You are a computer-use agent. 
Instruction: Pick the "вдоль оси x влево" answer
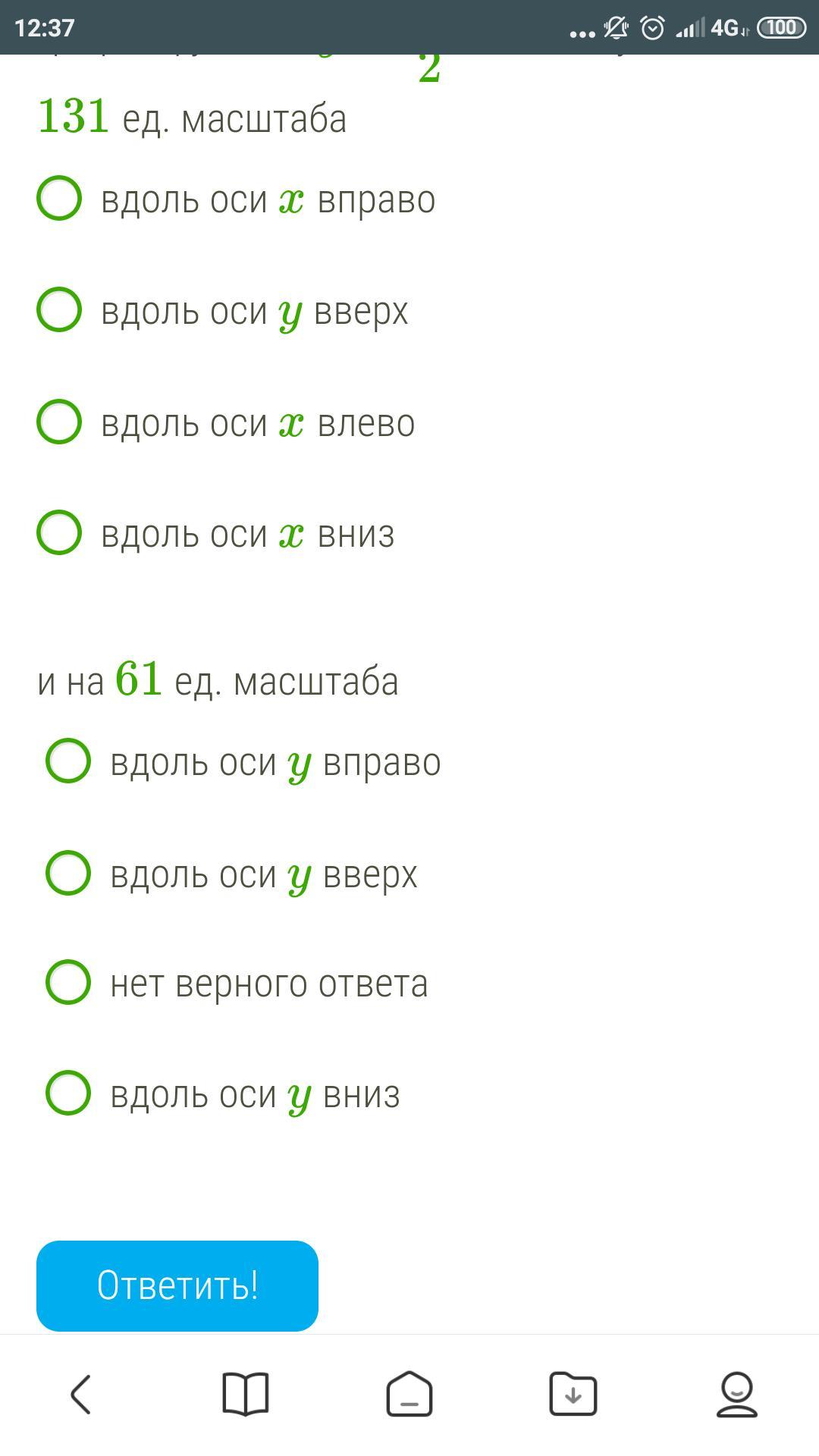(59, 422)
